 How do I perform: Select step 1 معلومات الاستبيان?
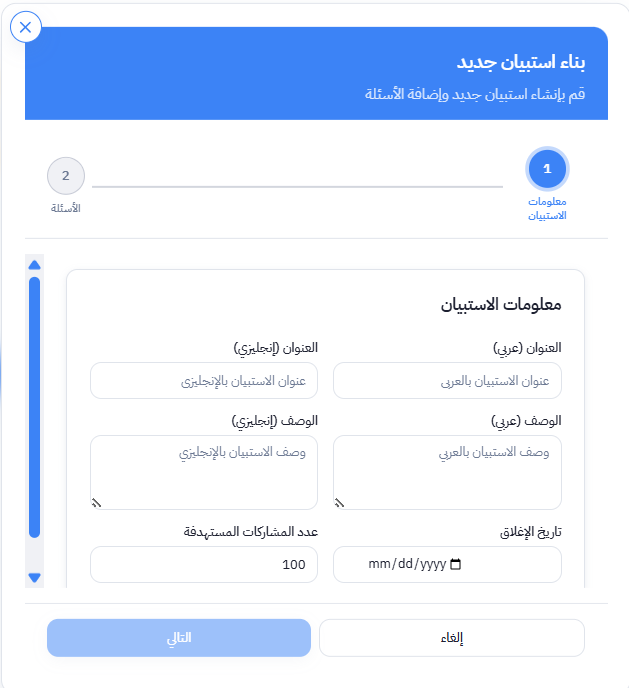[547, 170]
